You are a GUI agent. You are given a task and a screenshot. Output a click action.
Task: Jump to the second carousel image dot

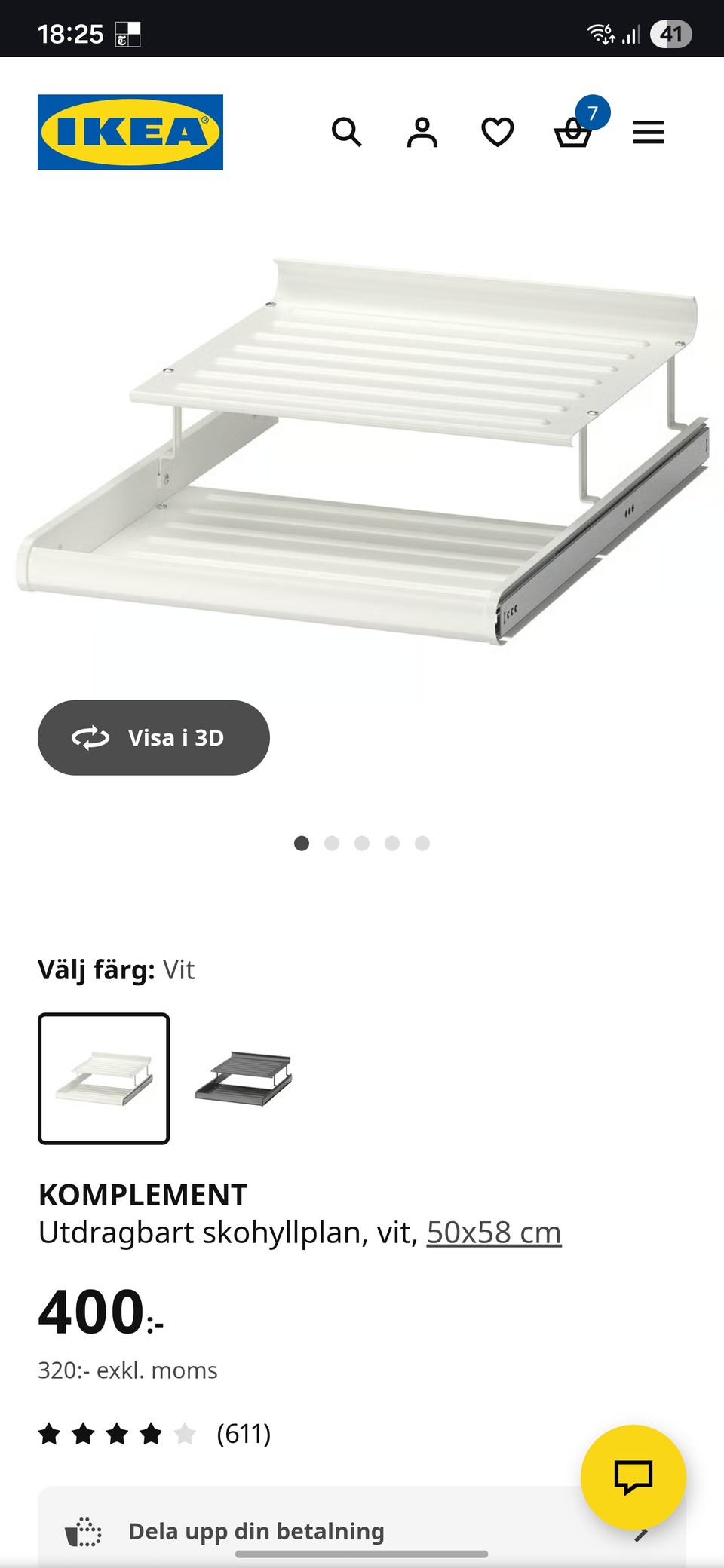(x=332, y=844)
